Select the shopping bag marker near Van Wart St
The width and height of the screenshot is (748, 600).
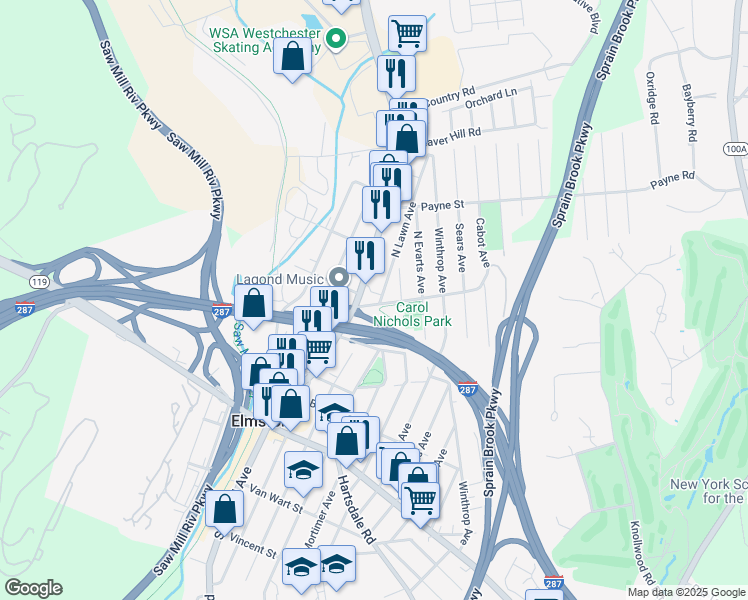tap(225, 507)
